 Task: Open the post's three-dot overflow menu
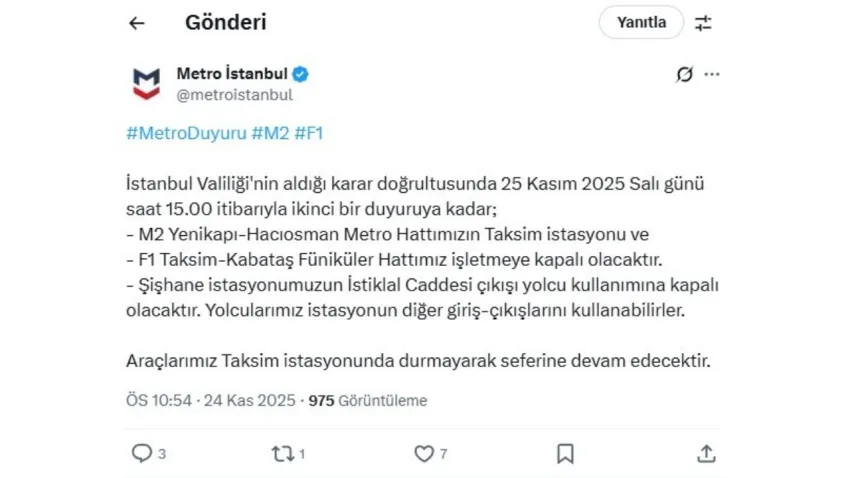coord(711,74)
